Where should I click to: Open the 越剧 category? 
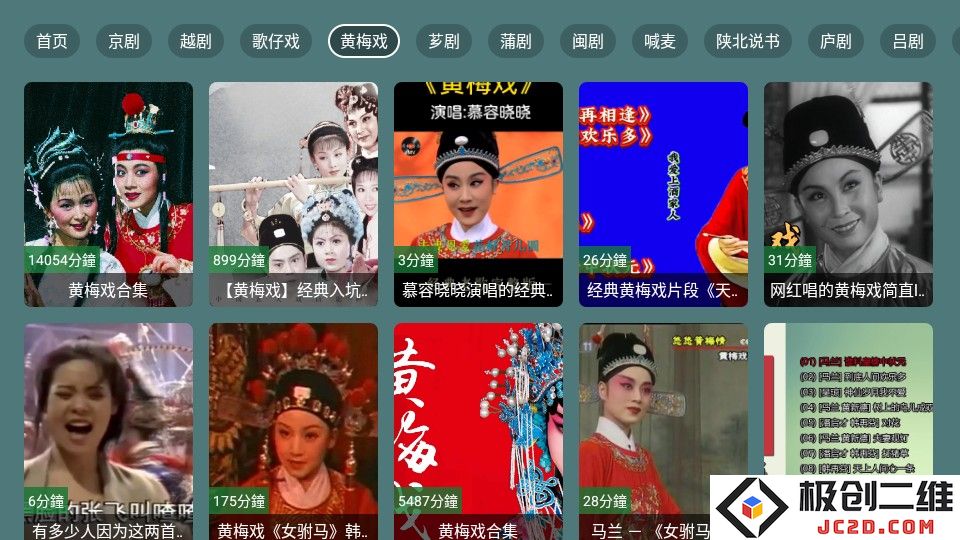click(196, 41)
